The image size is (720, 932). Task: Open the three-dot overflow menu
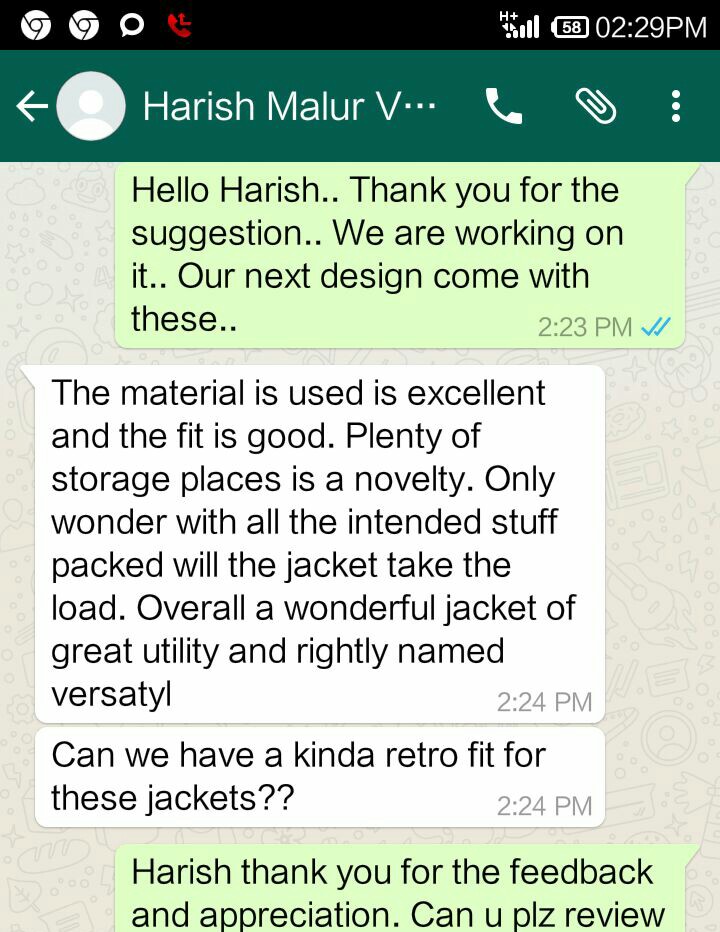coord(677,106)
